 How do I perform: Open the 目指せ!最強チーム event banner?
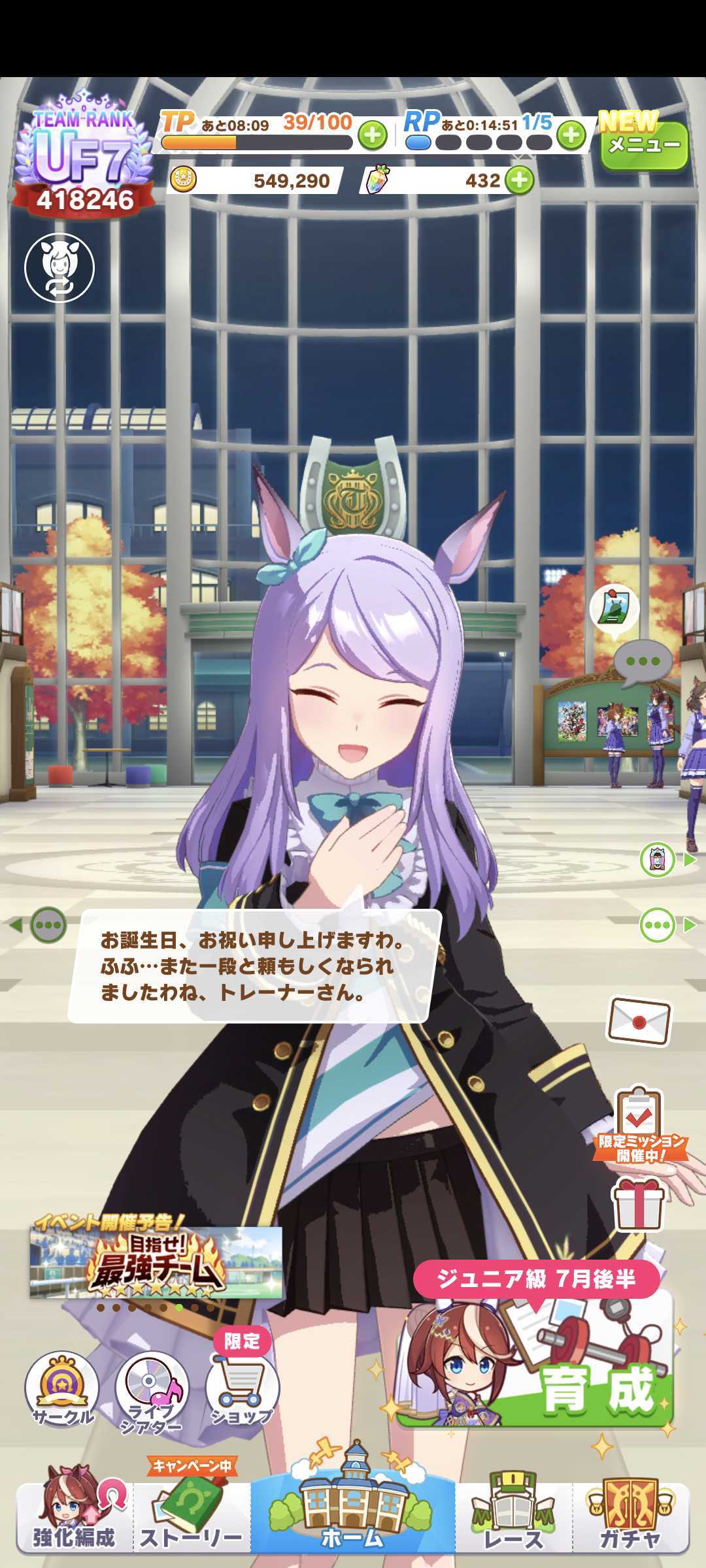click(156, 1262)
